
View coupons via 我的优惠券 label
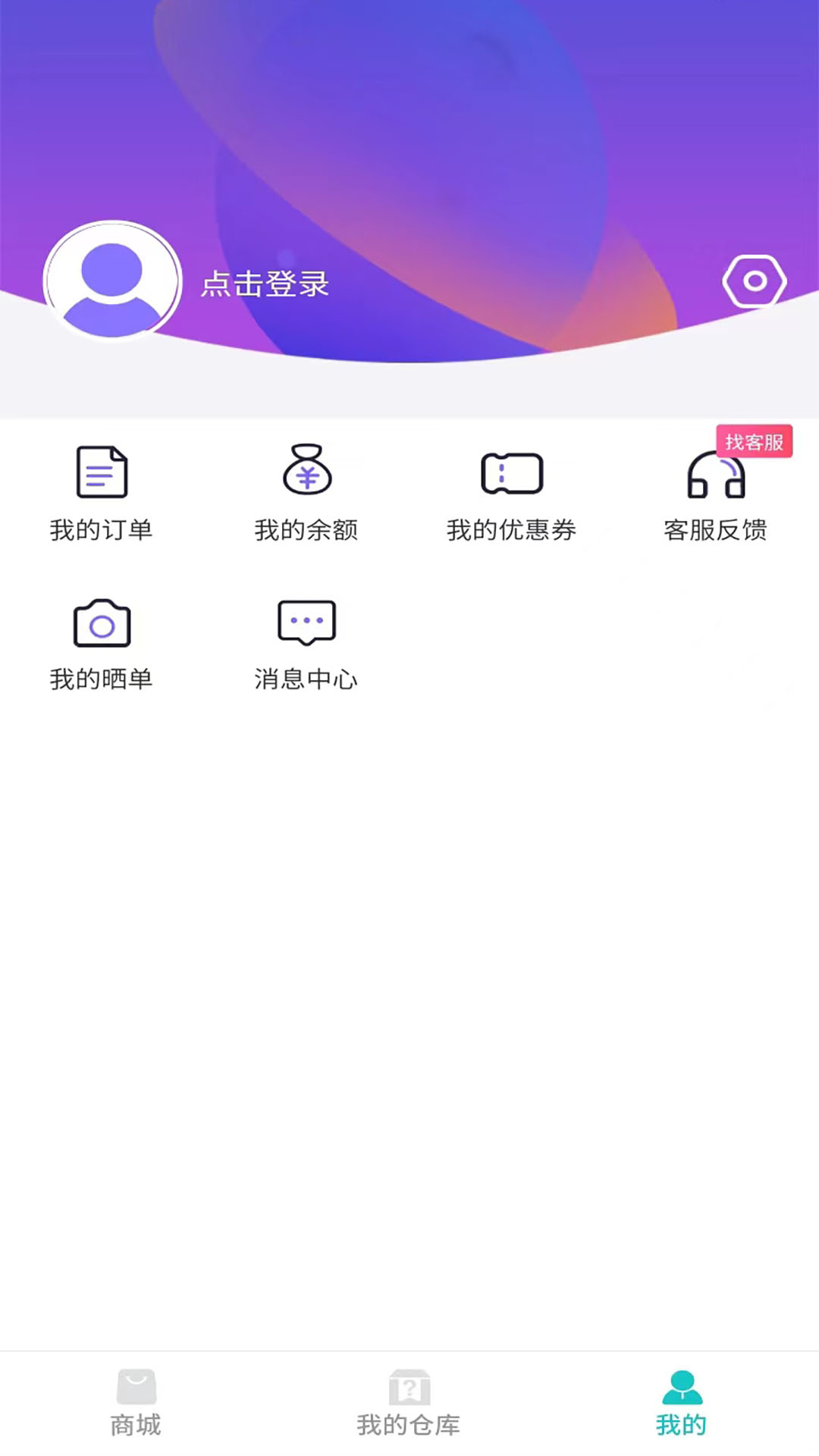click(513, 531)
